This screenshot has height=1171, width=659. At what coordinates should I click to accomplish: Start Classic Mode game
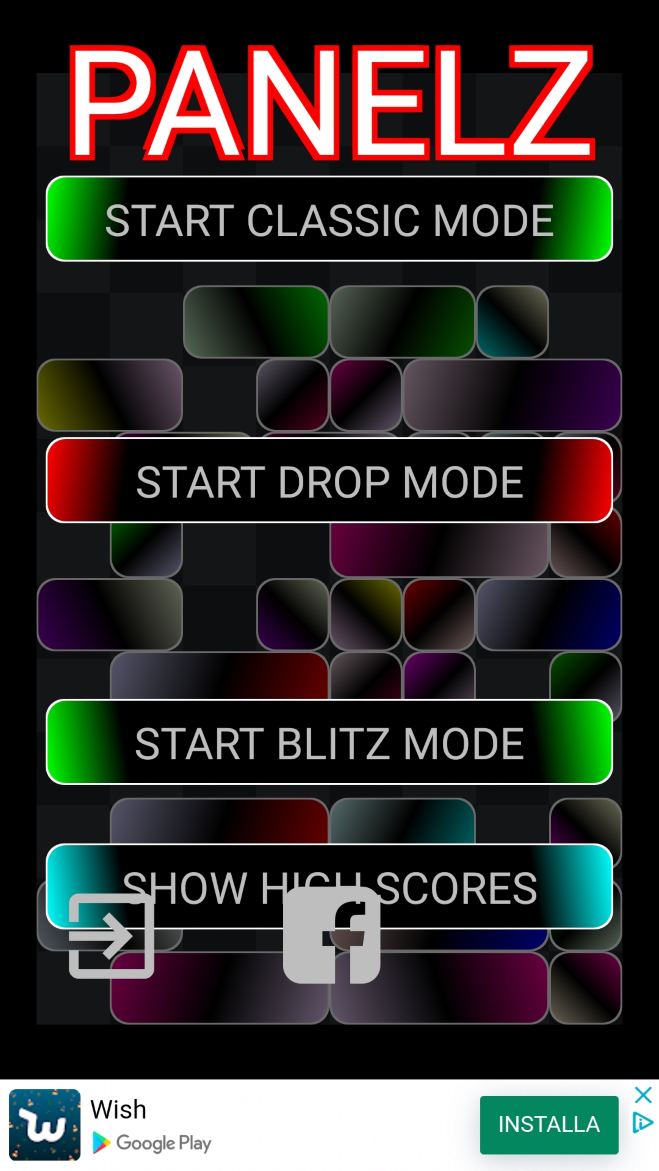(329, 219)
